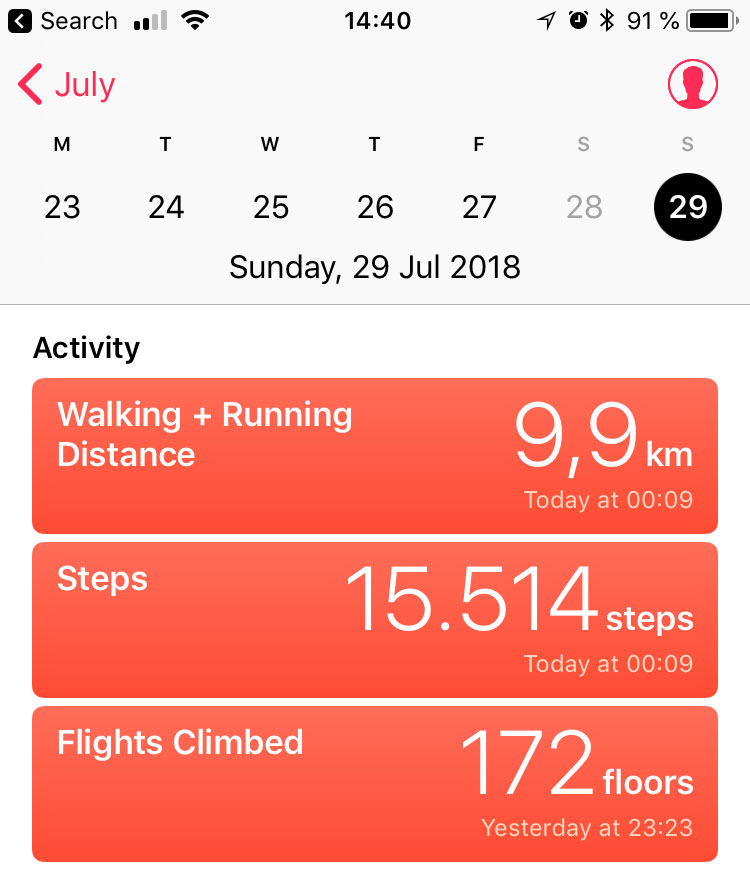Open the Steps card
The height and width of the screenshot is (880, 750).
click(x=375, y=620)
